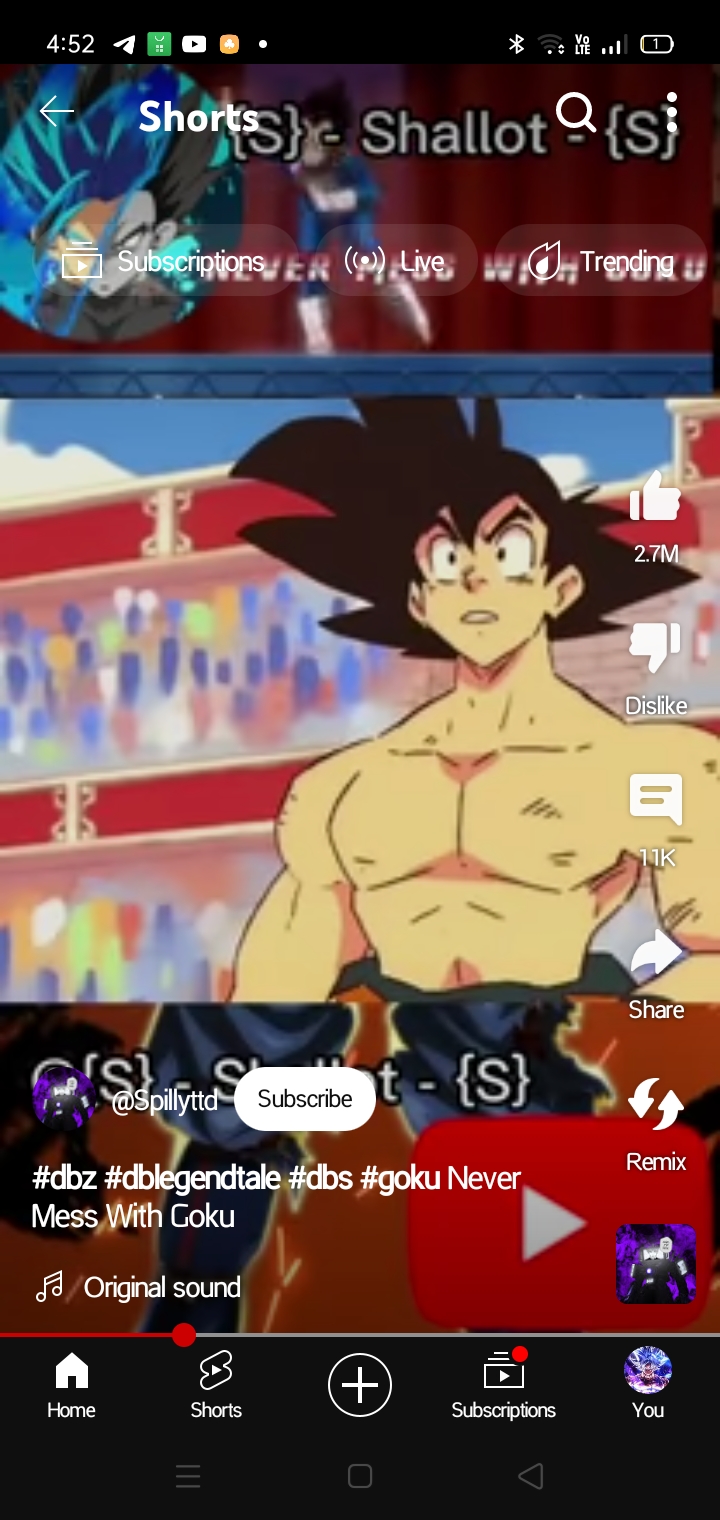
Task: Go back using the top arrow
Action: (57, 112)
